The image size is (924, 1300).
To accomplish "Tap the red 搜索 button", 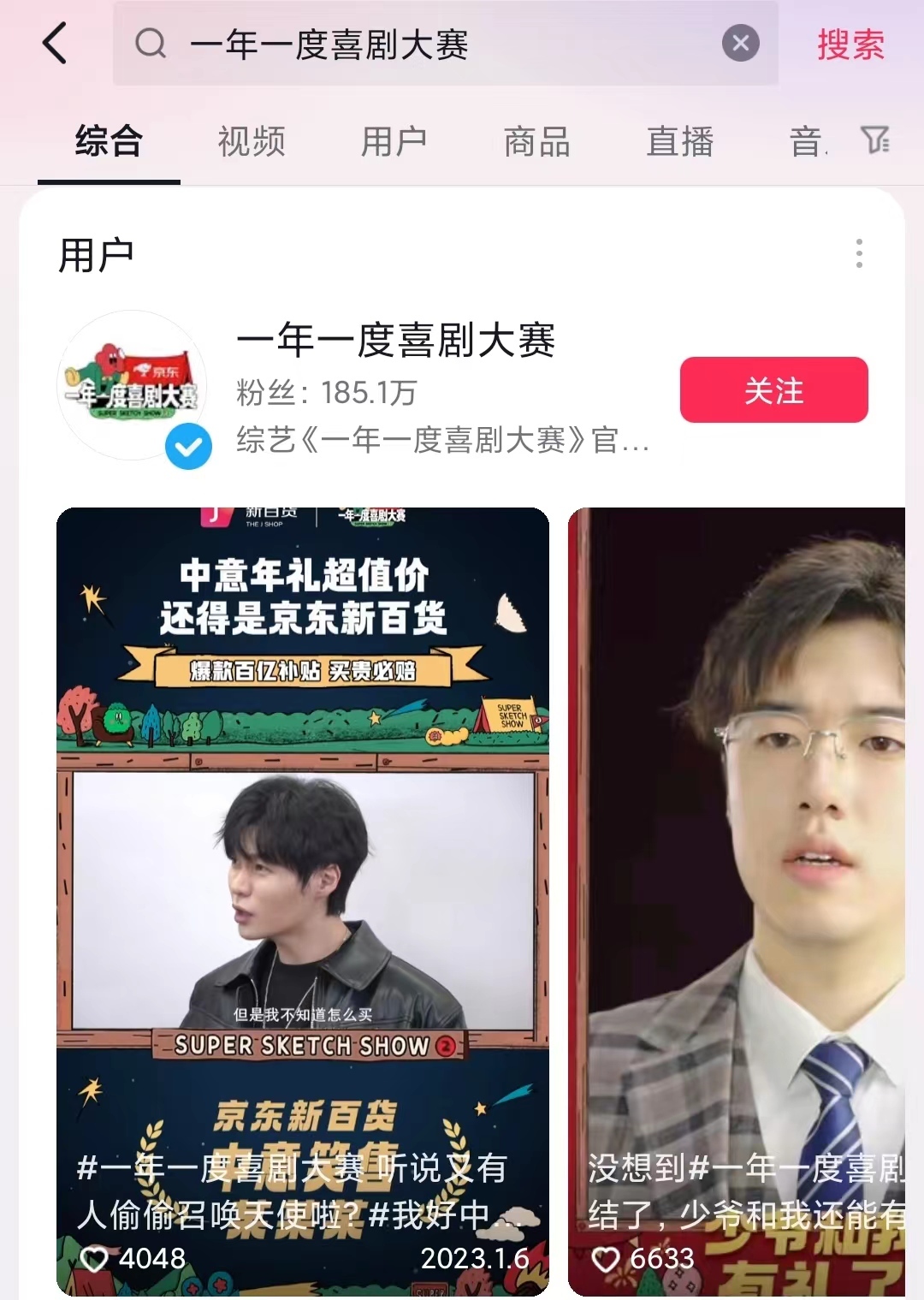I will click(x=850, y=45).
